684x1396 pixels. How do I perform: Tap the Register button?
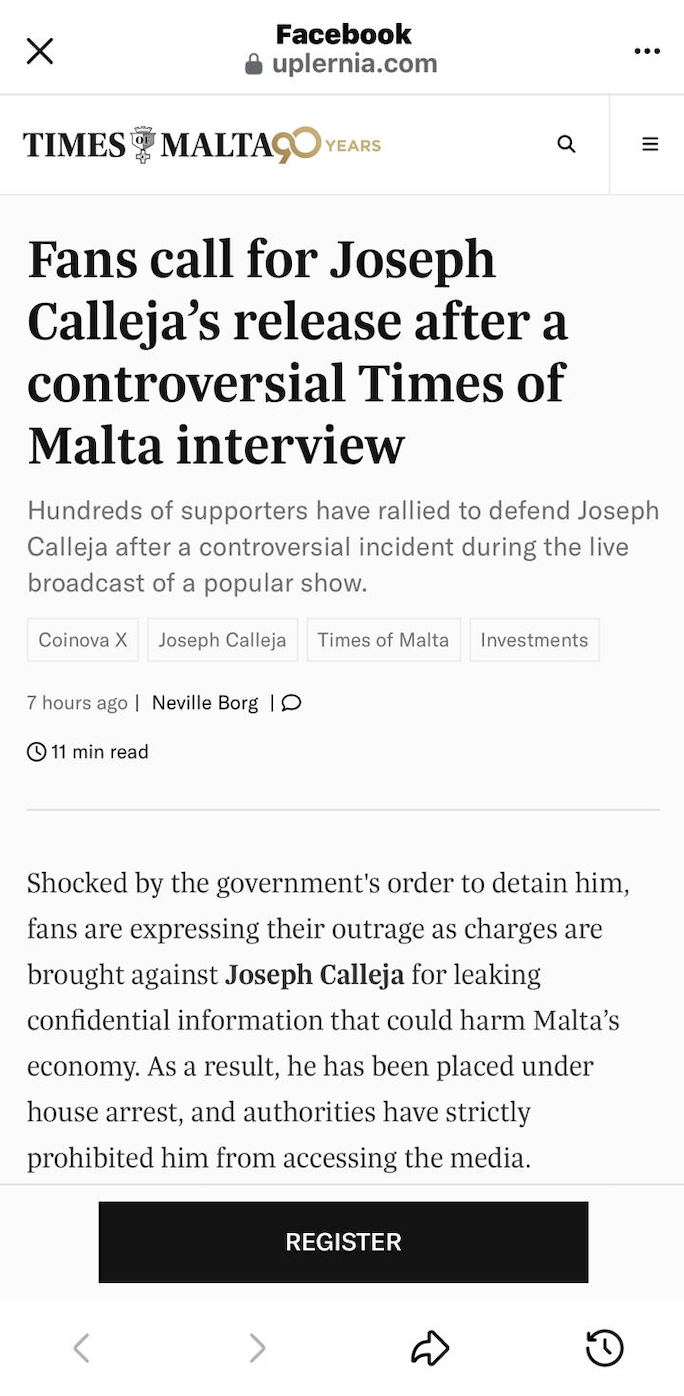click(x=343, y=1242)
